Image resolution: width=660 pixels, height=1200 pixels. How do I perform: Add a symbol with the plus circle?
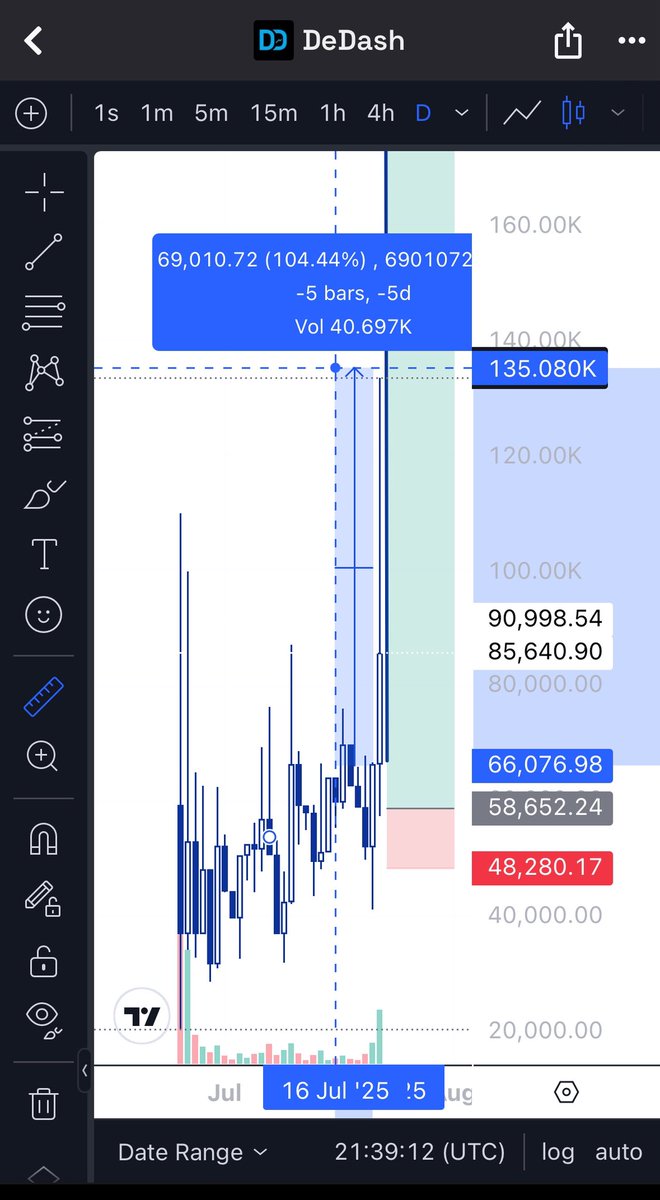click(31, 113)
